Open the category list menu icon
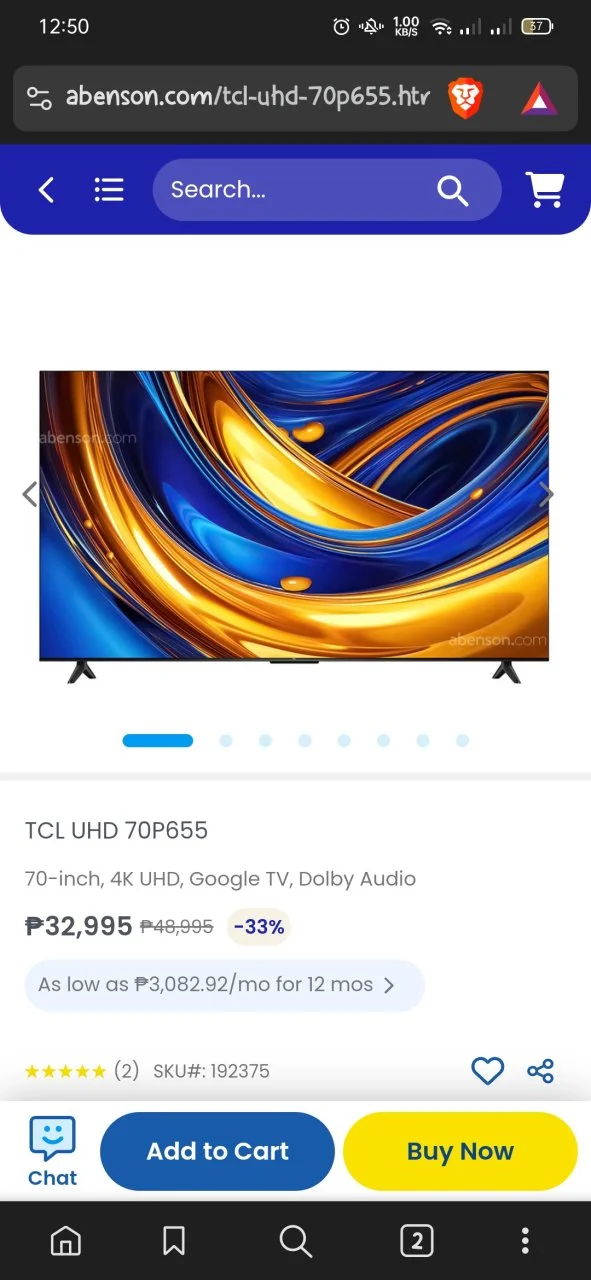Viewport: 591px width, 1280px height. point(109,190)
